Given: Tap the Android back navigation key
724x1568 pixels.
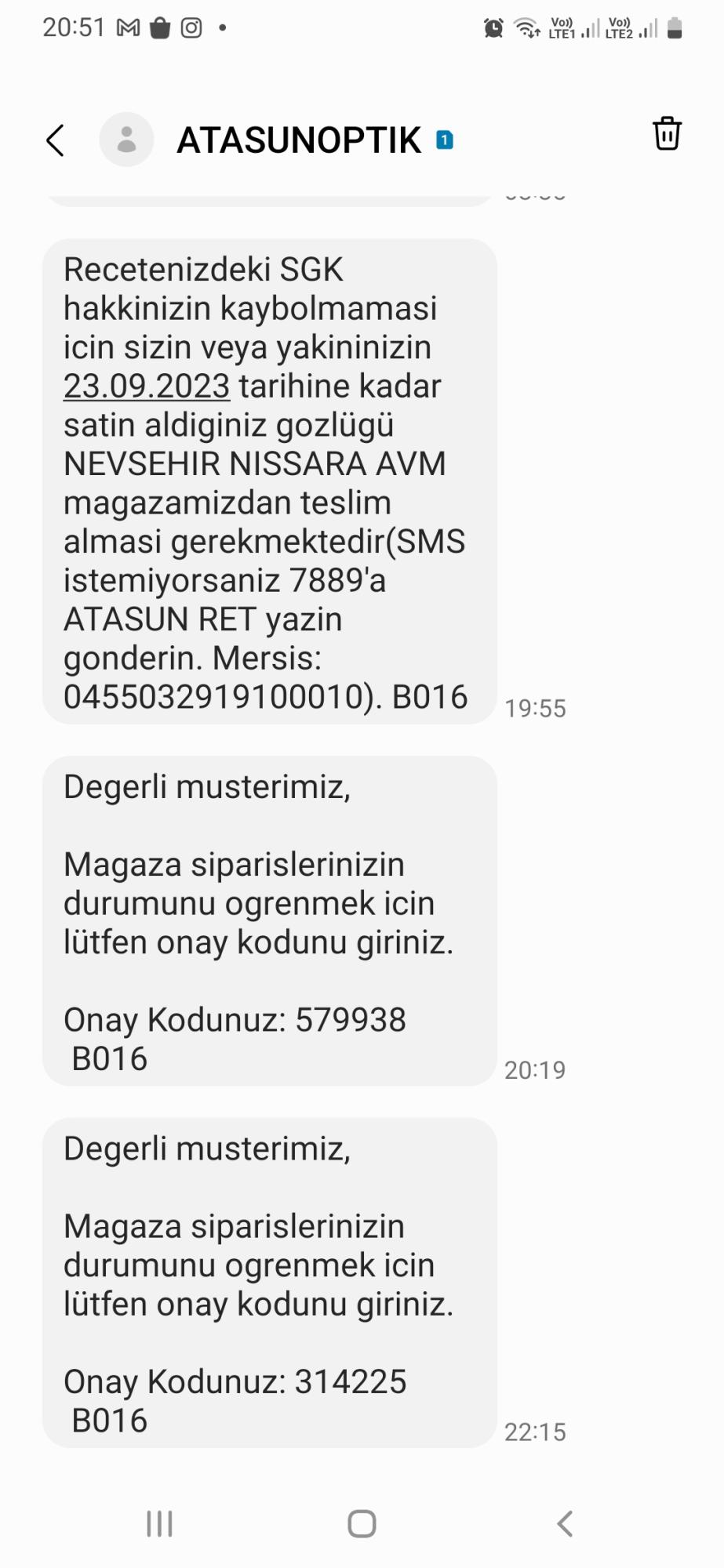Looking at the screenshot, I should (565, 1525).
